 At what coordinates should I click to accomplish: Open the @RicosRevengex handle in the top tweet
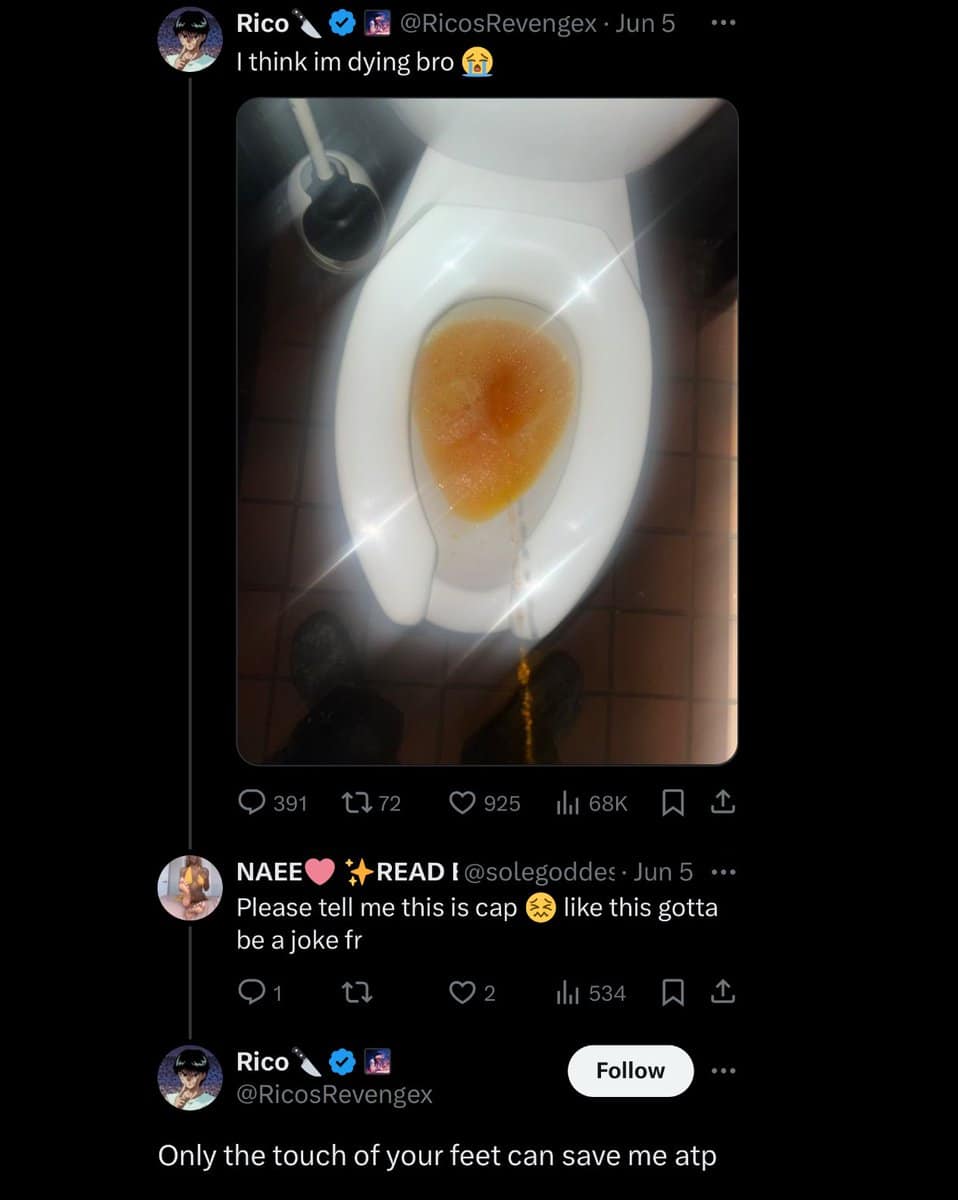coord(498,24)
